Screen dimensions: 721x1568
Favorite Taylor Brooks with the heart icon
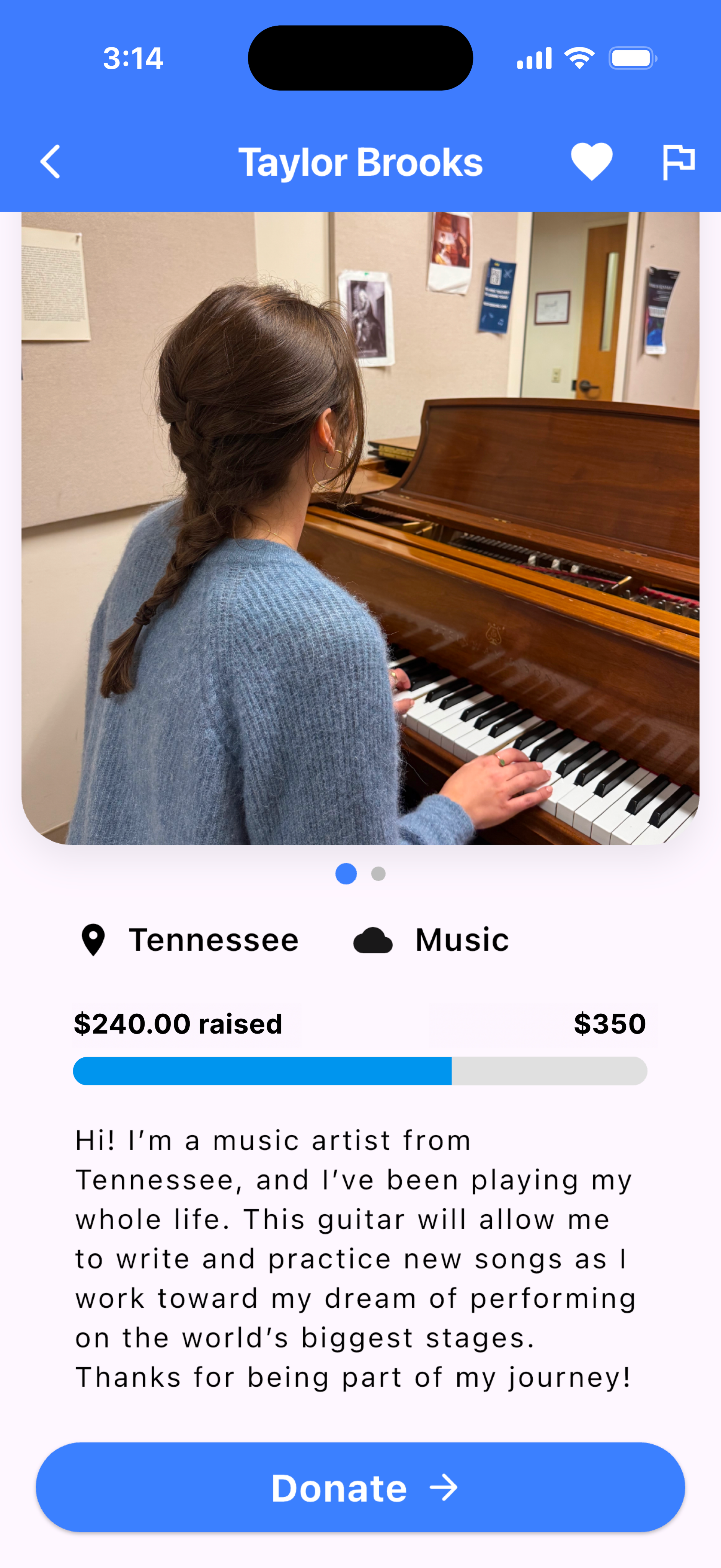click(x=591, y=162)
